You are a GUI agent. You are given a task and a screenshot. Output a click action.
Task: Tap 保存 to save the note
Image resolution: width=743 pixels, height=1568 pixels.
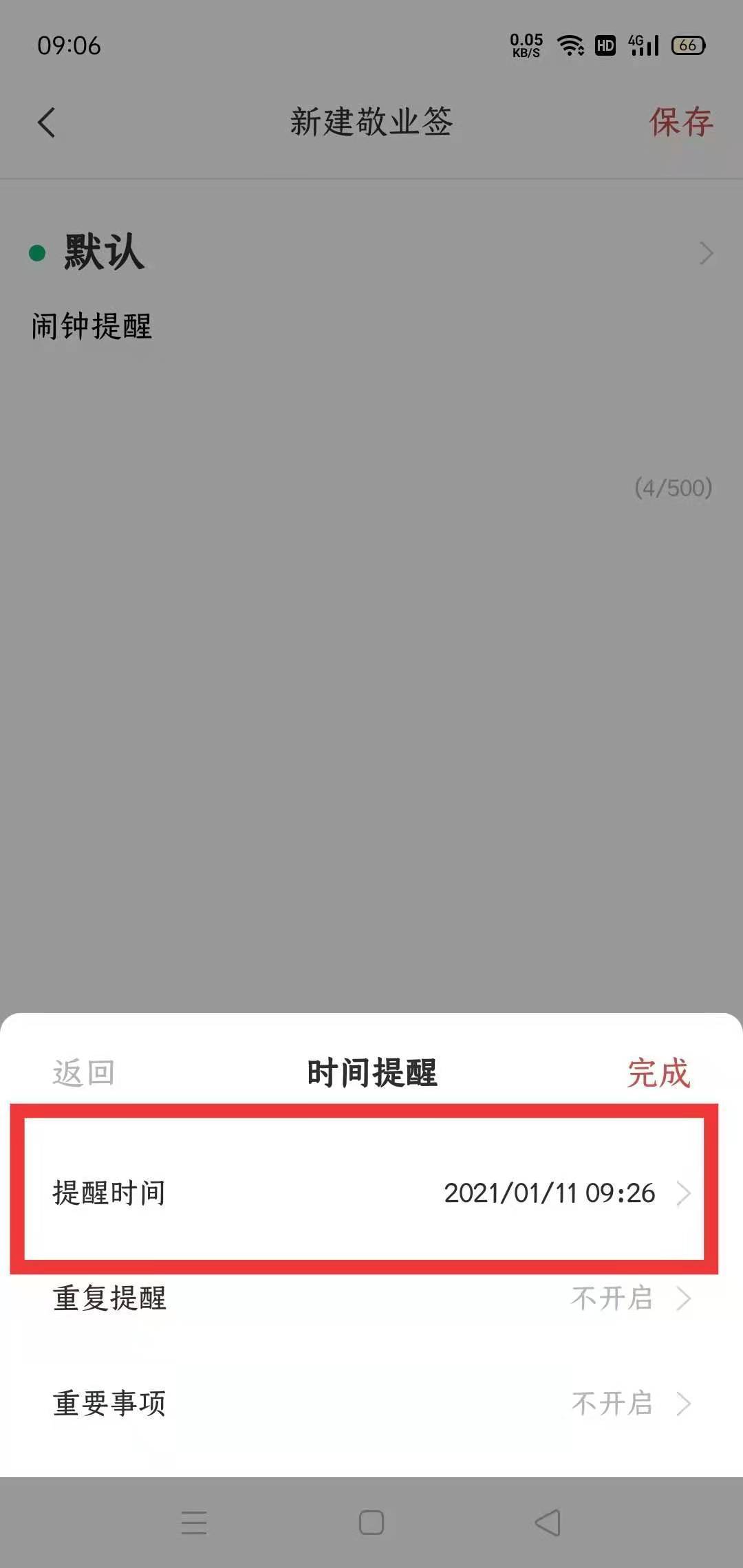[680, 122]
